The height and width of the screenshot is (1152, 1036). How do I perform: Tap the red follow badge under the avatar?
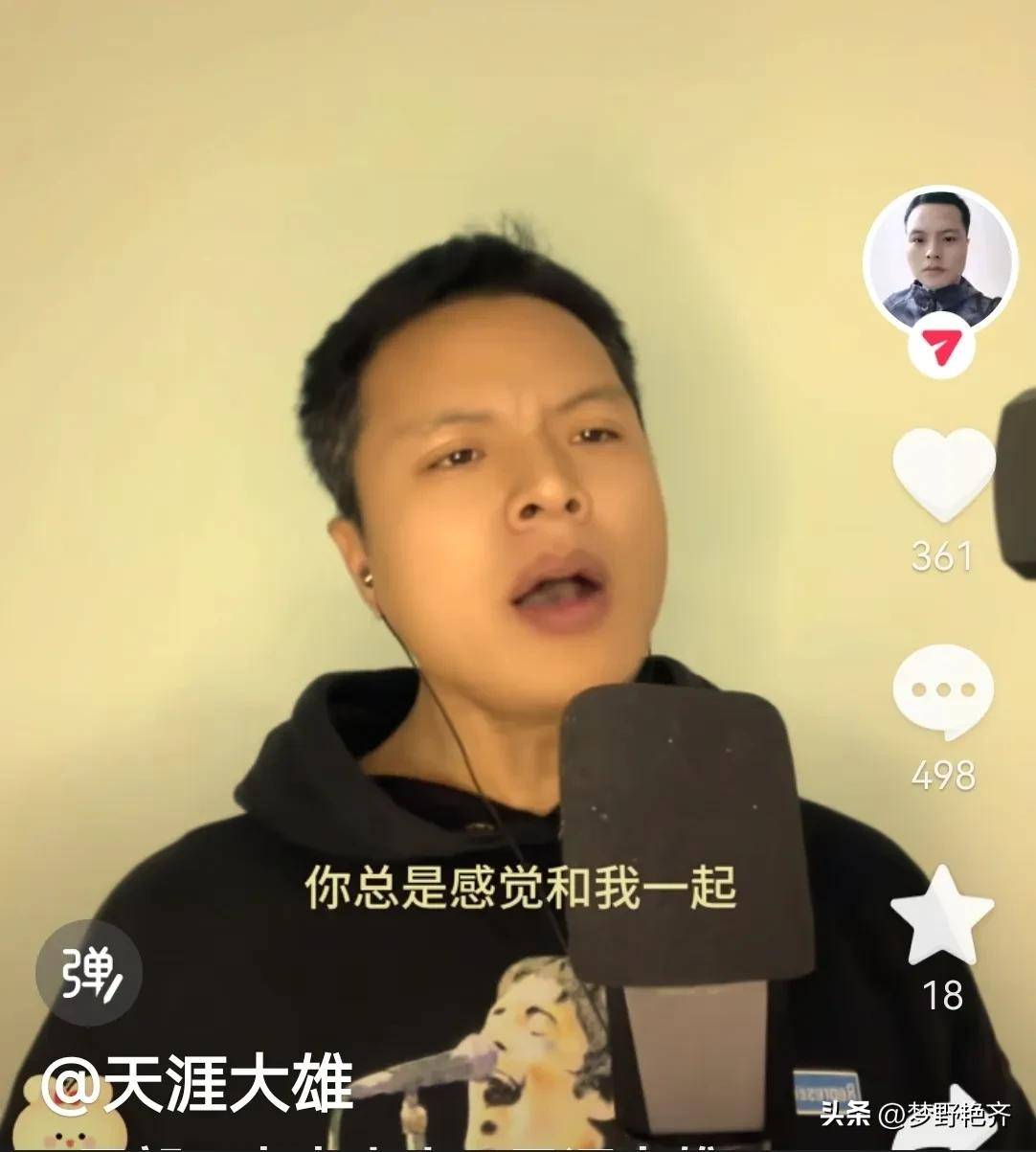[x=941, y=349]
